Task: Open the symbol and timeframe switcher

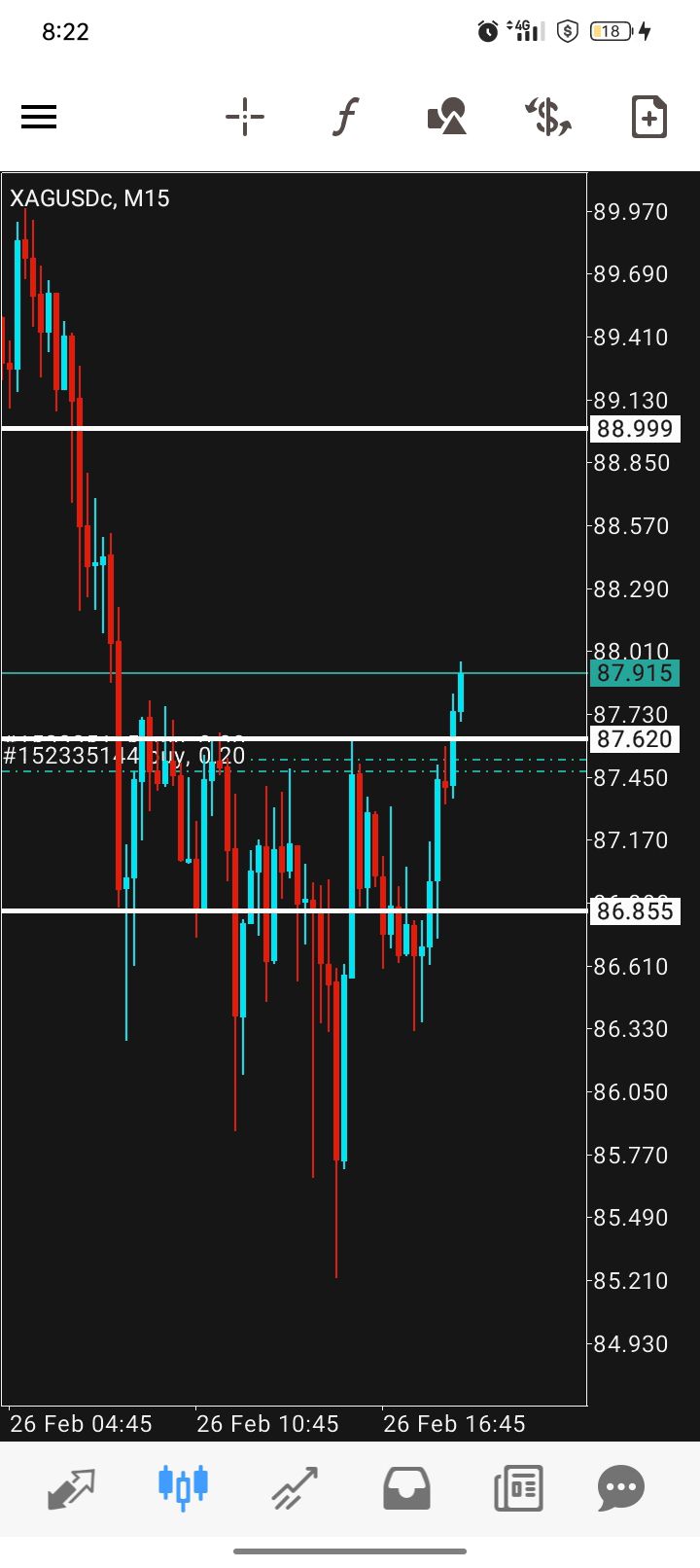Action: pos(548,118)
